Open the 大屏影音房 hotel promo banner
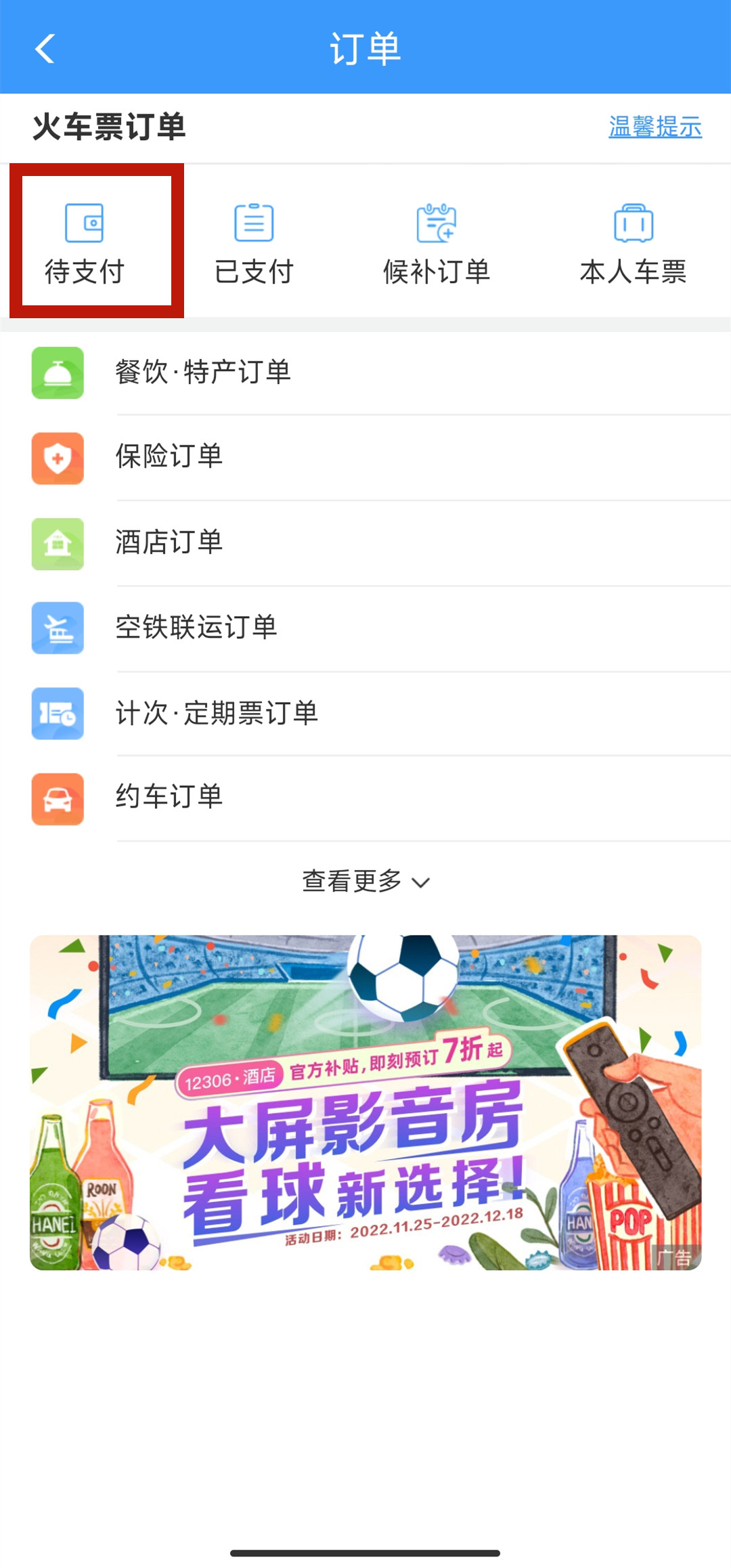Viewport: 731px width, 1568px height. point(365,1102)
